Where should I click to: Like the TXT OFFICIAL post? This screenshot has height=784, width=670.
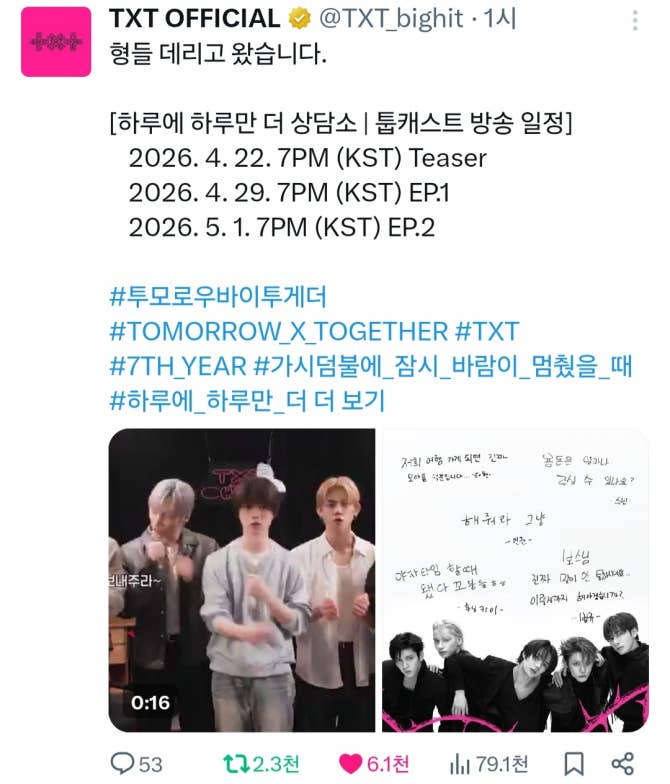click(351, 763)
